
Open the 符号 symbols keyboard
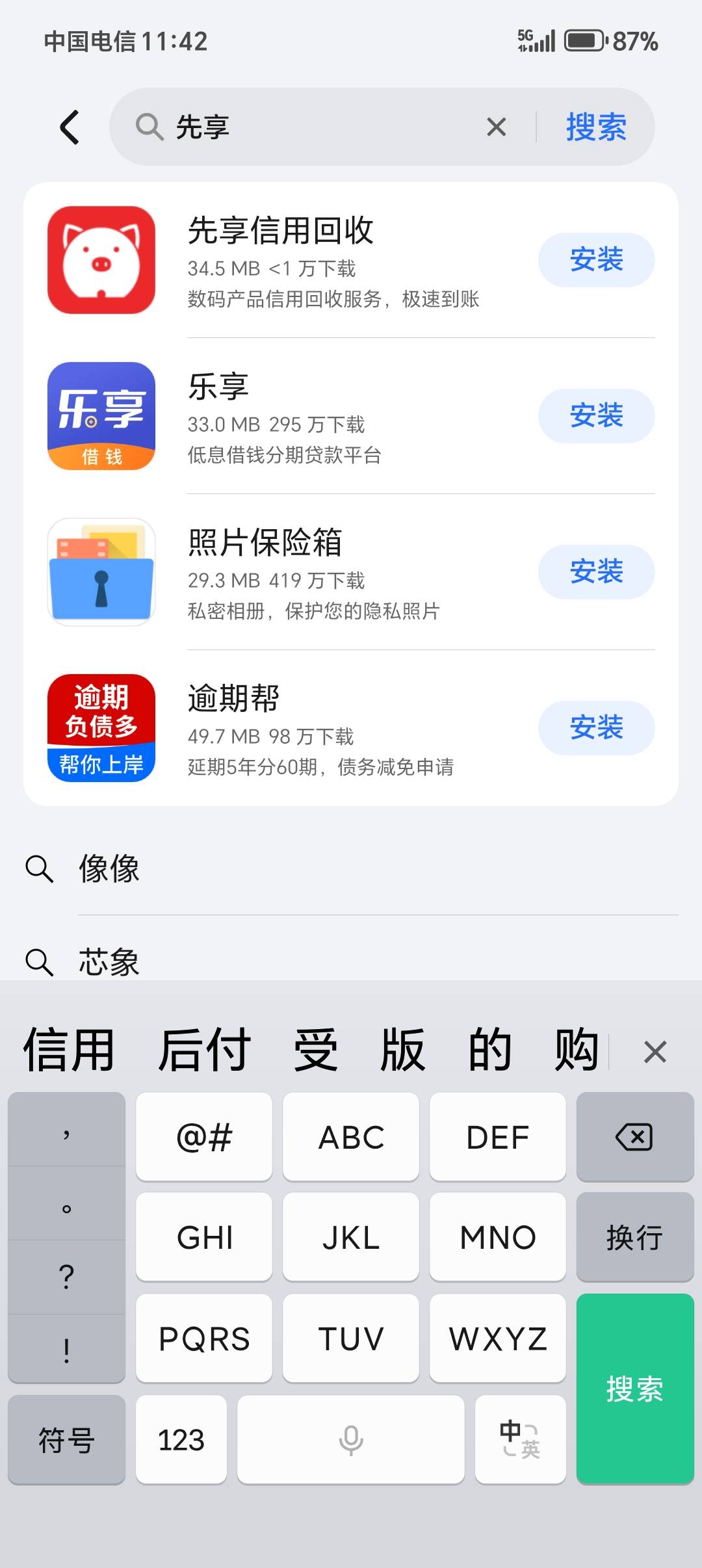click(66, 1439)
